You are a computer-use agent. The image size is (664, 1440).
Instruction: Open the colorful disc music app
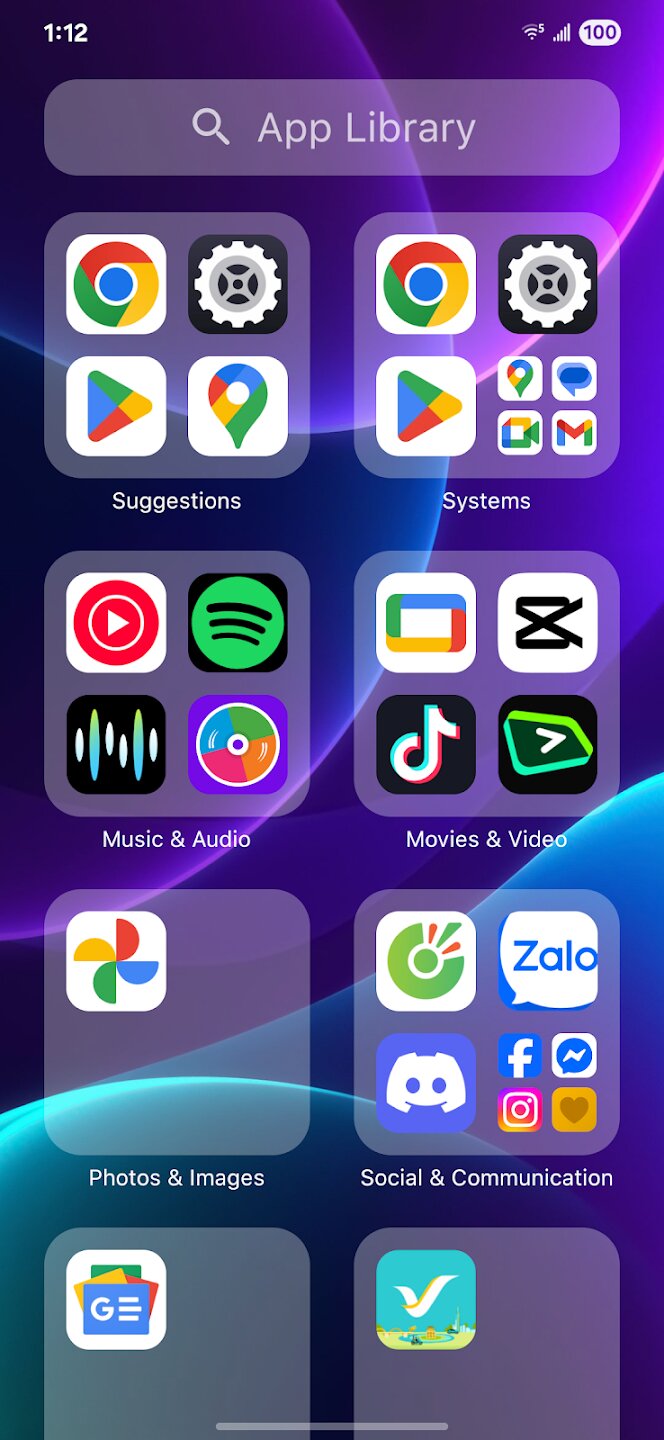pos(238,744)
